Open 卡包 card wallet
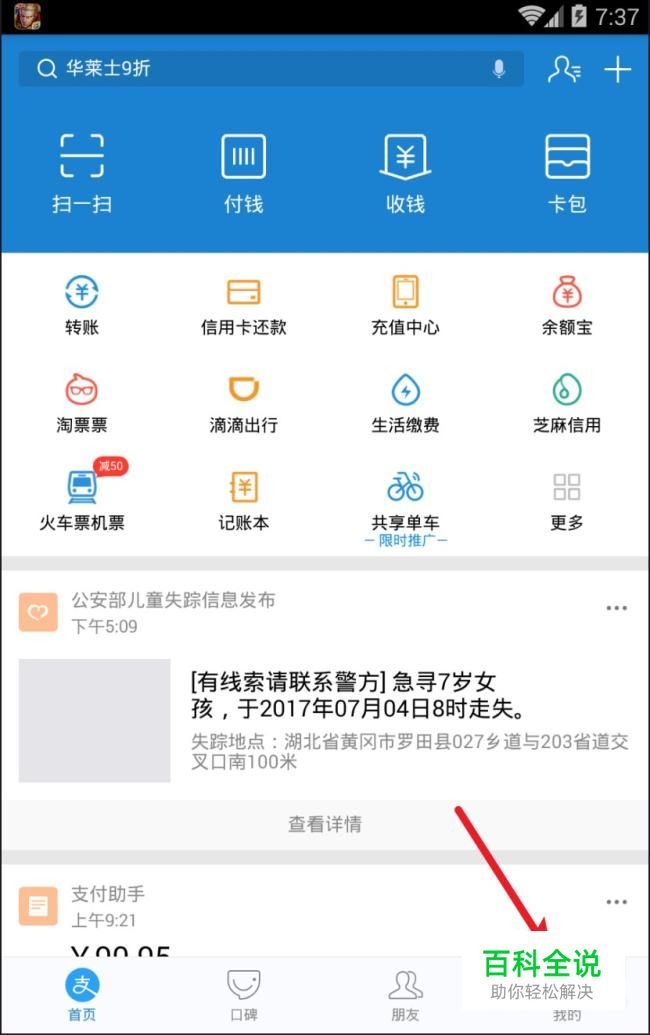650x1035 pixels. point(567,173)
